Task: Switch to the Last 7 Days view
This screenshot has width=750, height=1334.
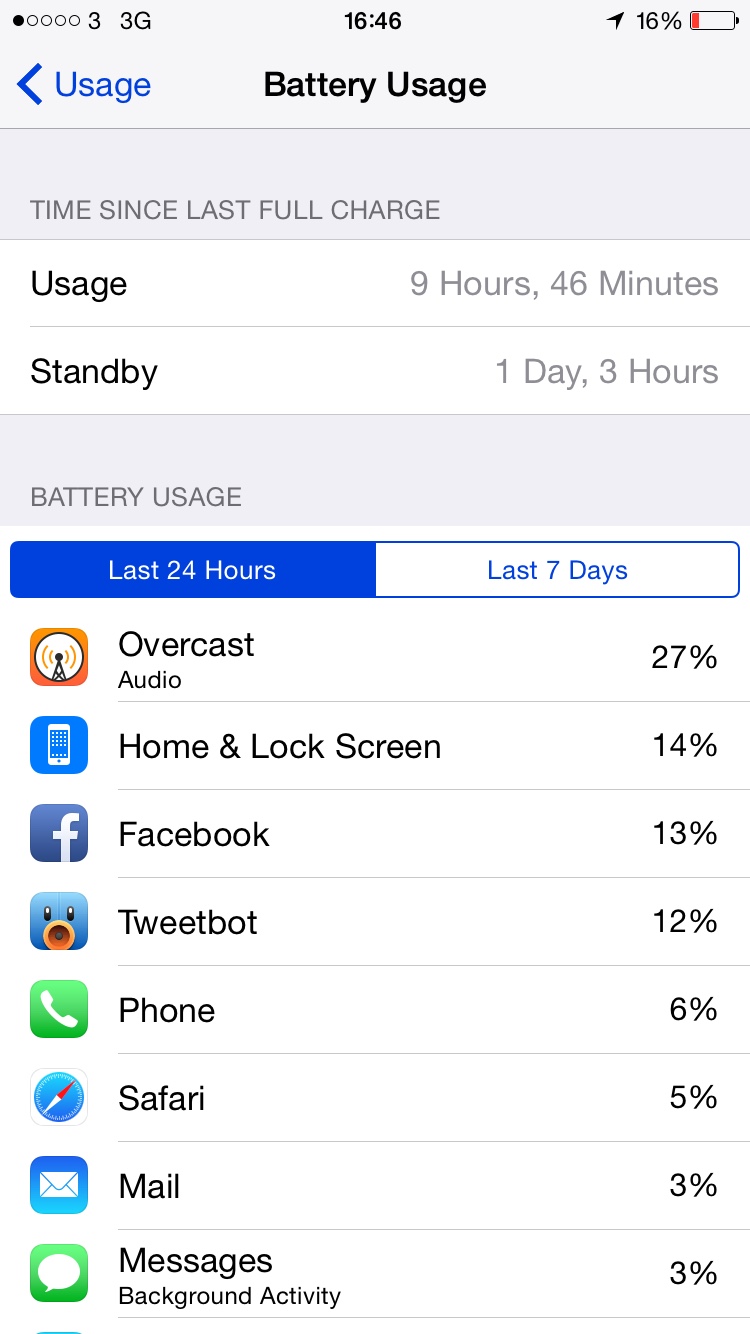Action: pos(557,570)
